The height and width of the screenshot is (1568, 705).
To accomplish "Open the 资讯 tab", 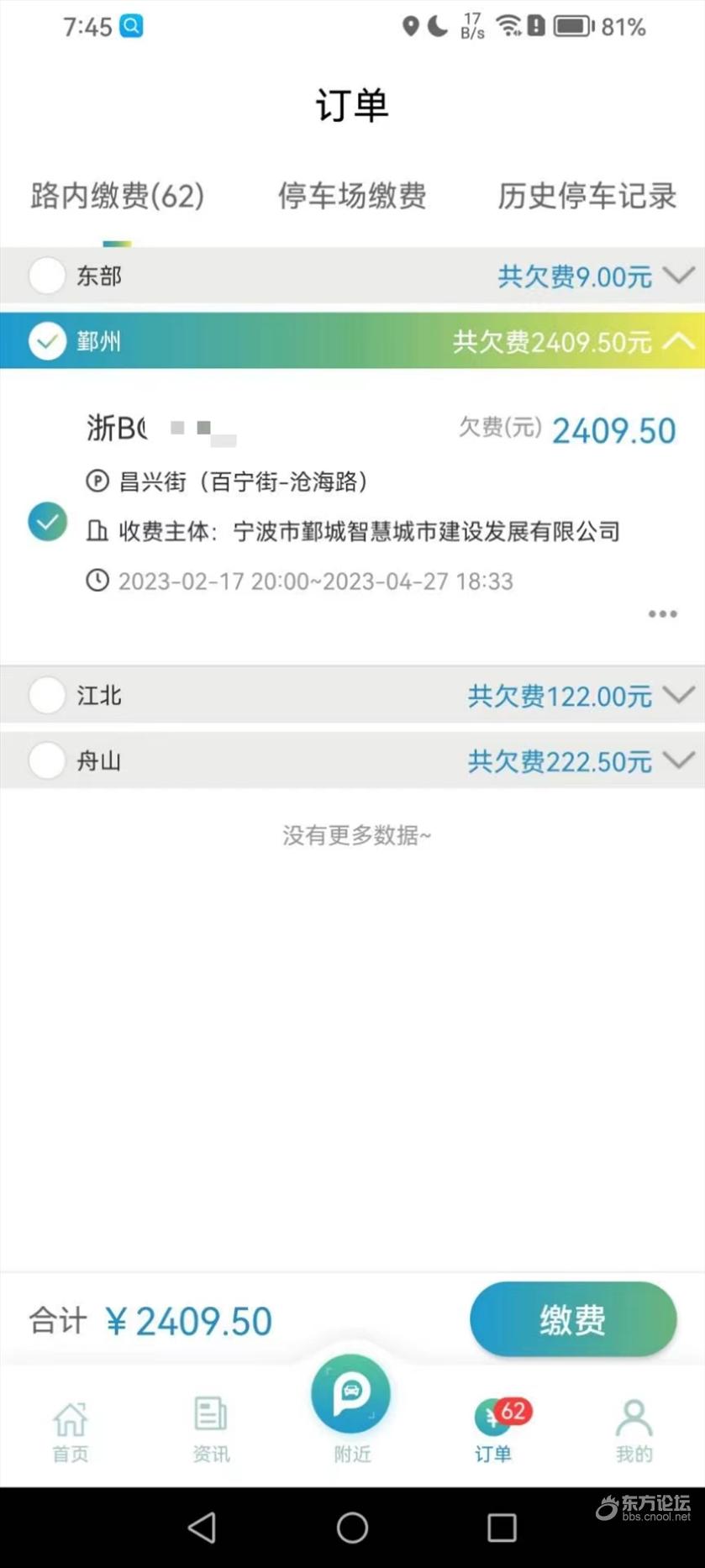I will pyautogui.click(x=211, y=1432).
